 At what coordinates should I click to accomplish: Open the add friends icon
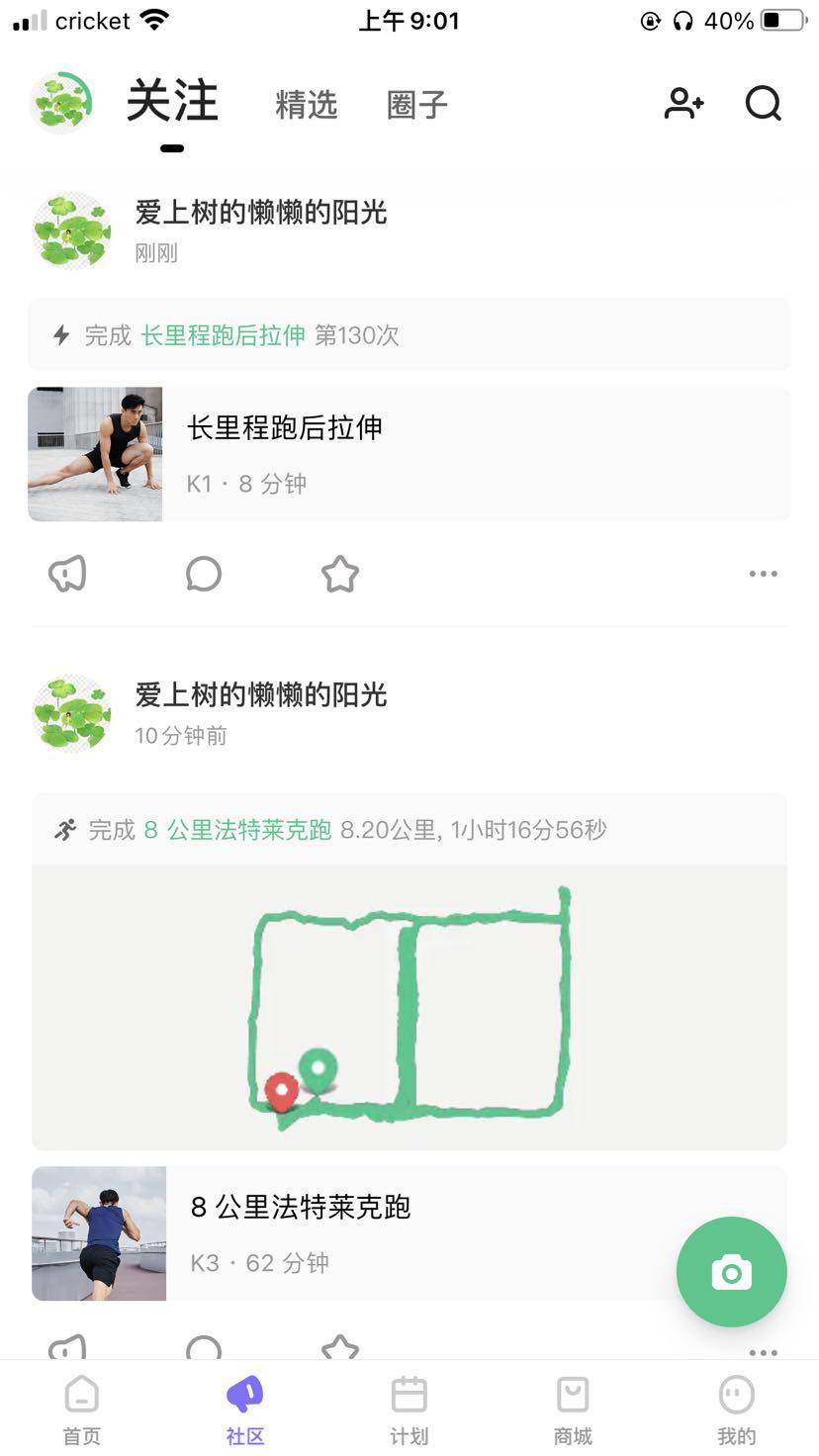683,103
